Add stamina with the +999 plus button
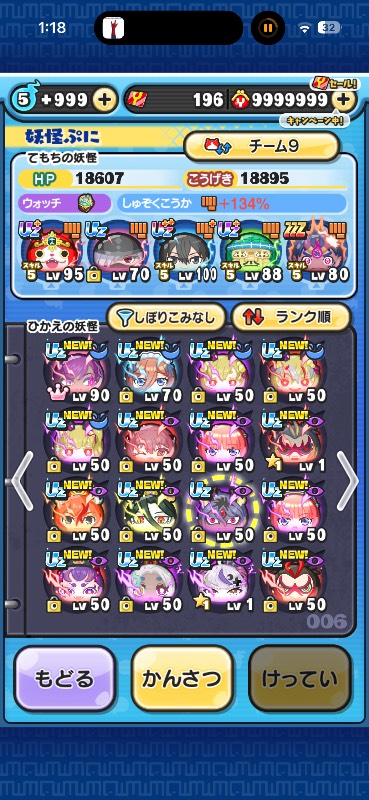369x800 pixels. (104, 99)
